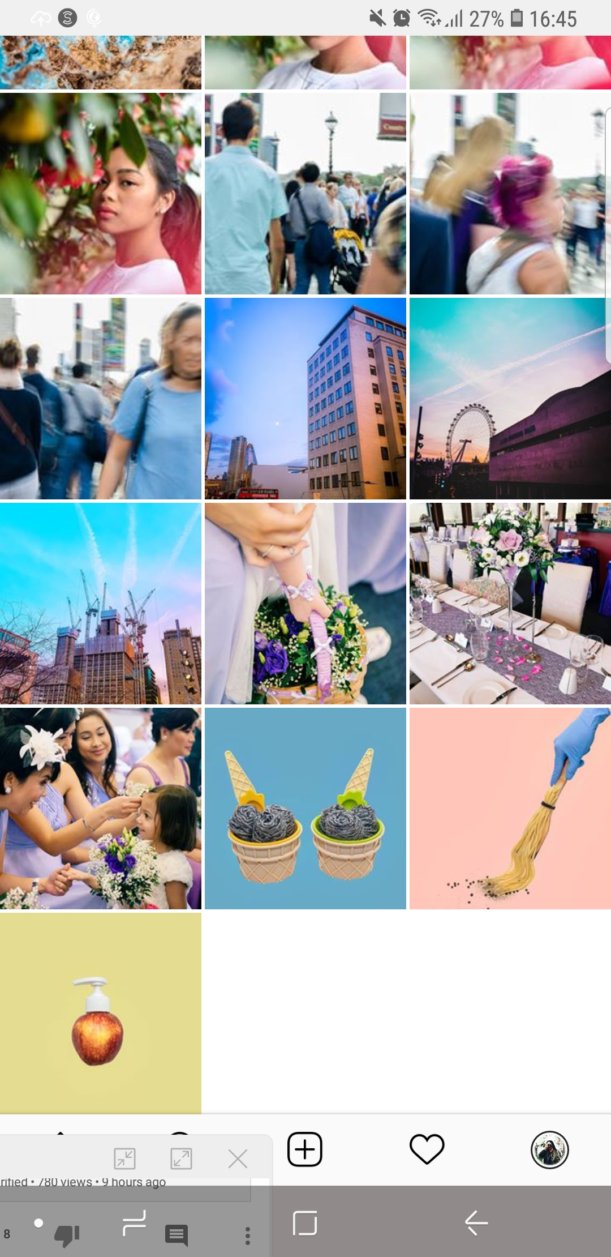The width and height of the screenshot is (611, 1257).
Task: Open the pump-dispenser apple photo
Action: (x=100, y=1012)
